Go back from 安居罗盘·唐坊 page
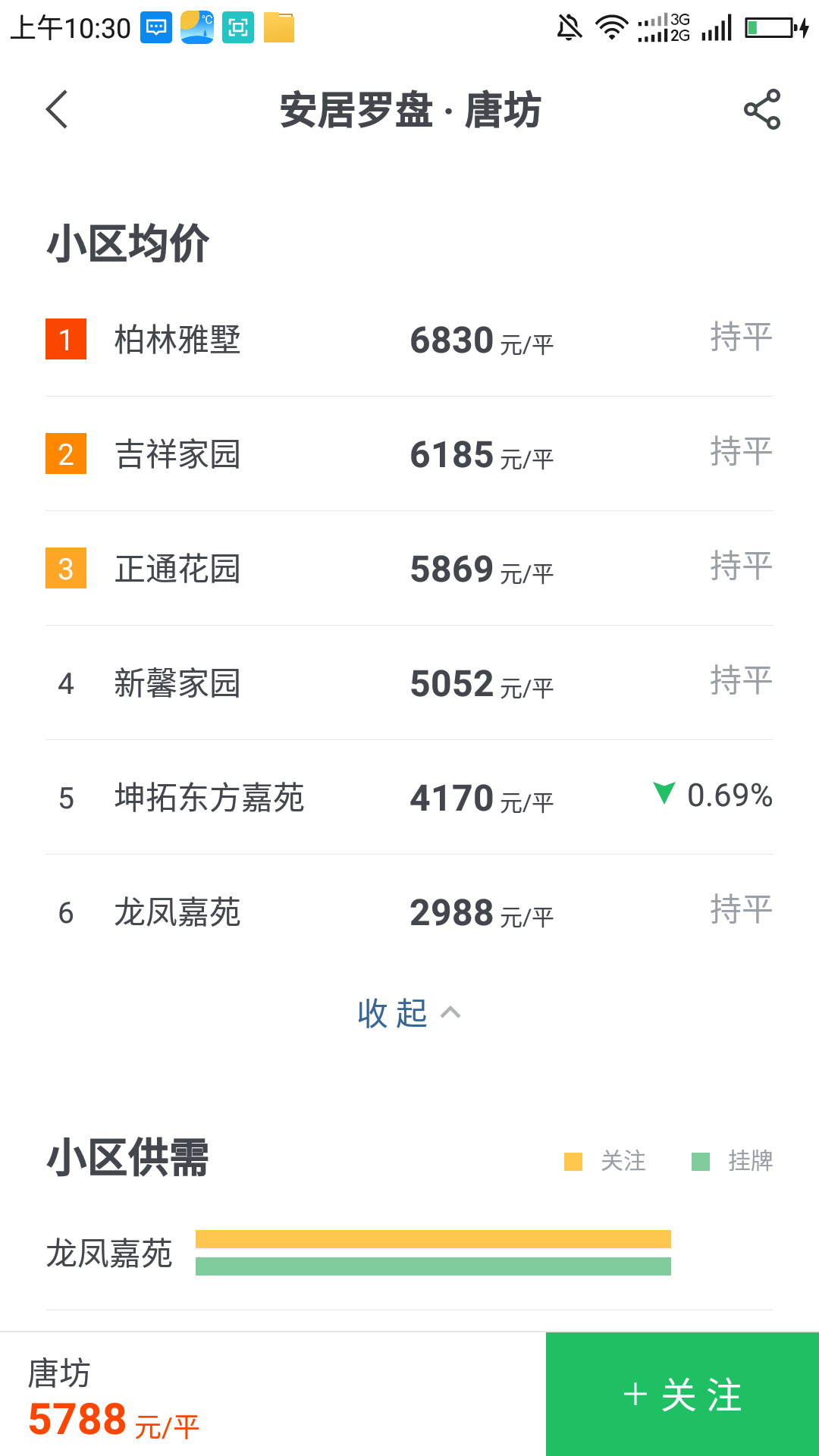 coord(58,110)
